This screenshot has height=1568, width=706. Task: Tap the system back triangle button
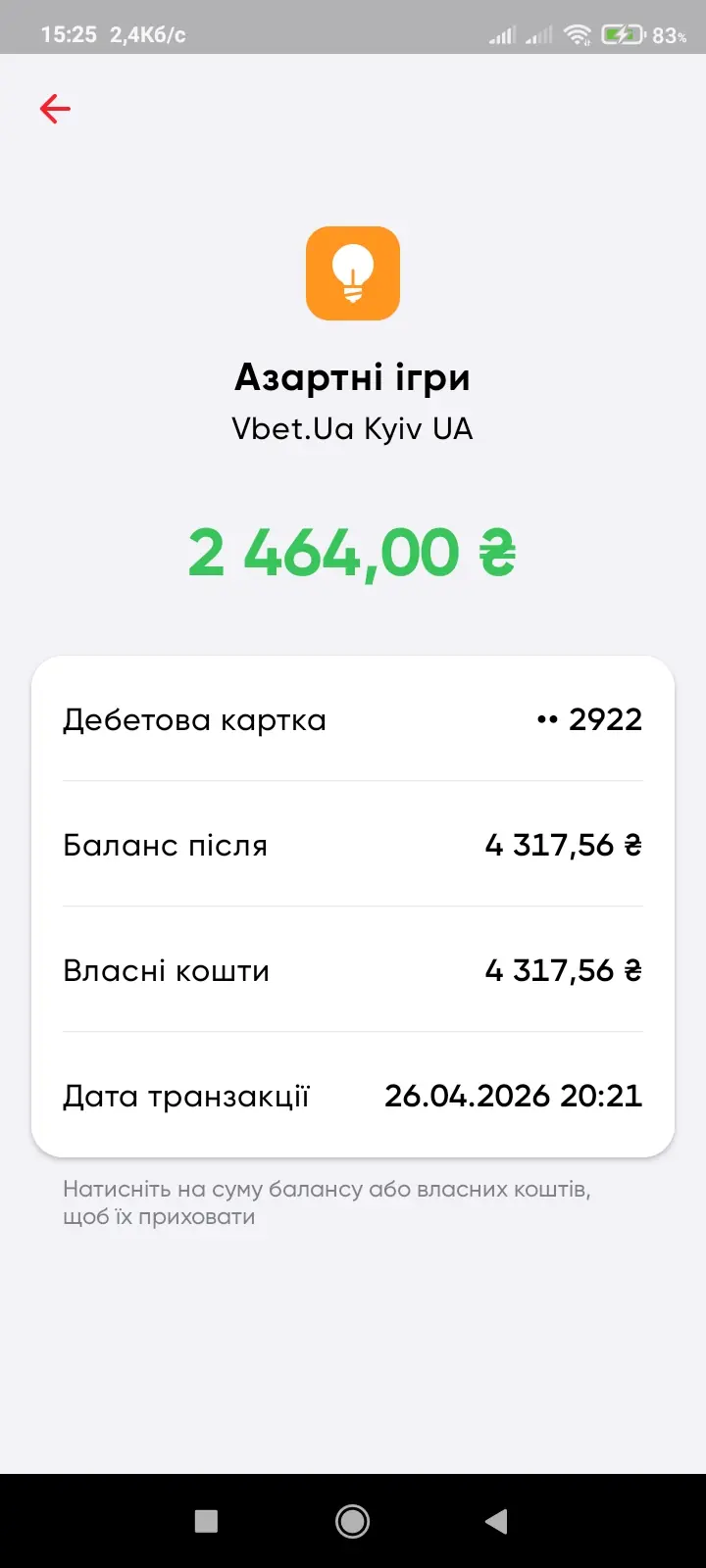pos(497,1521)
